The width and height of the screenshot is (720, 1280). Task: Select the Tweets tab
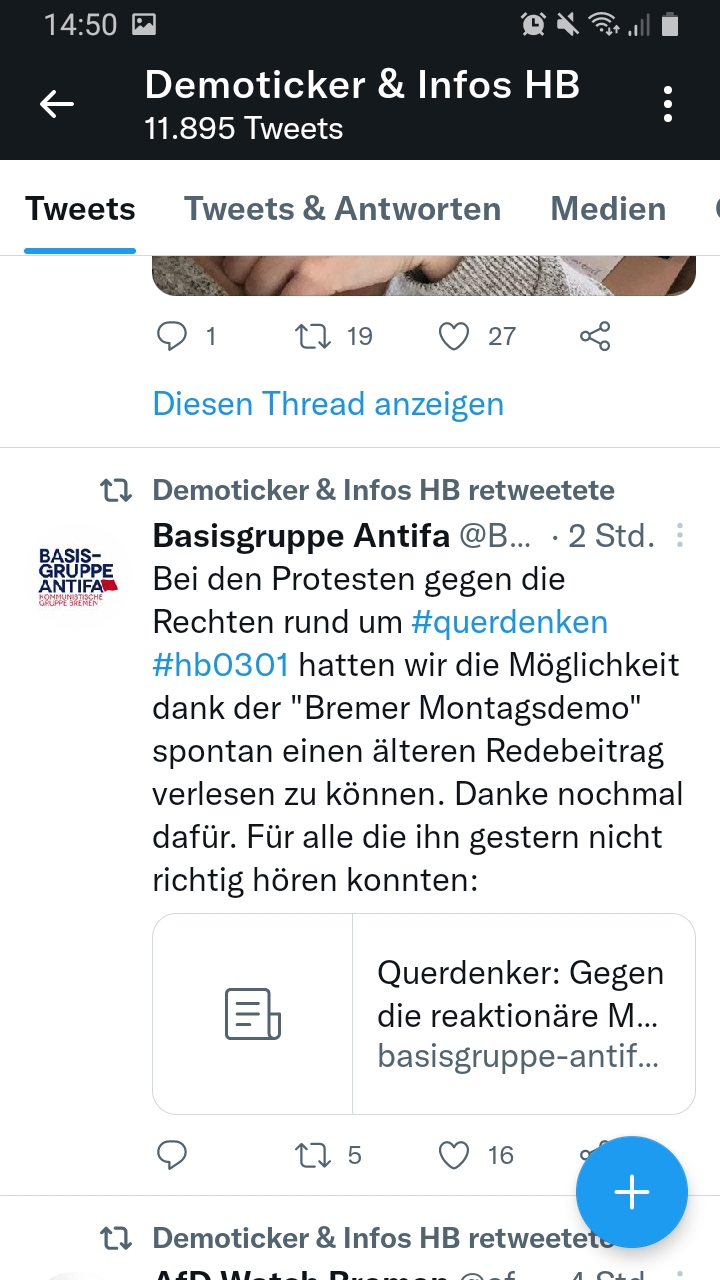[x=80, y=209]
